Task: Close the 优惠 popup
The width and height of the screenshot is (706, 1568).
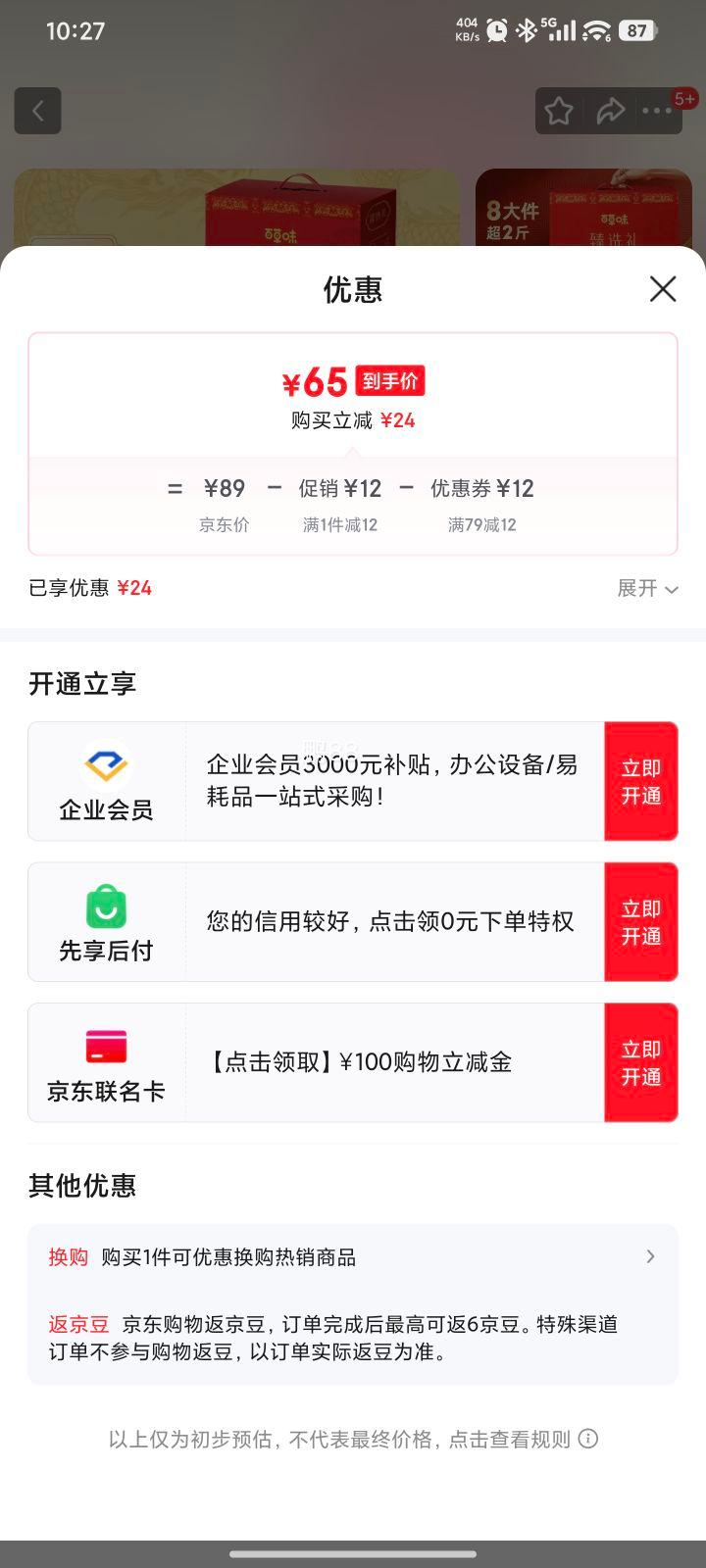Action: pyautogui.click(x=663, y=289)
